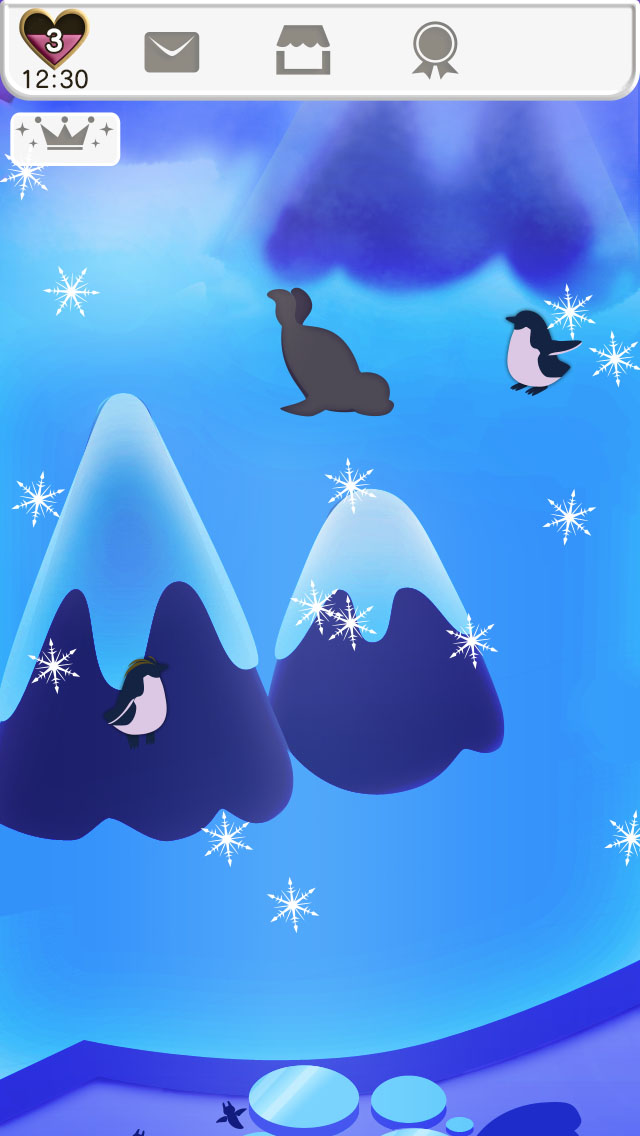The image size is (640, 1136).
Task: Select the penguin beside the snowflakes
Action: point(537,352)
